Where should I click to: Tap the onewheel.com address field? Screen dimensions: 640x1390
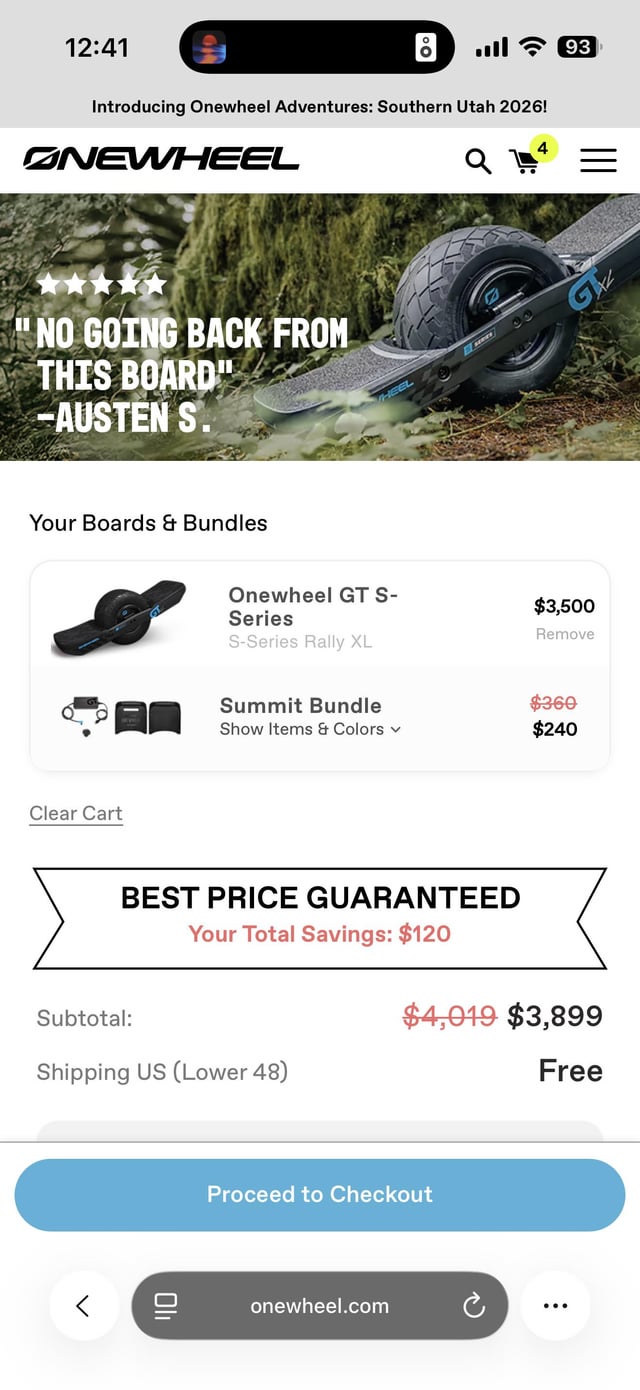click(x=320, y=1305)
